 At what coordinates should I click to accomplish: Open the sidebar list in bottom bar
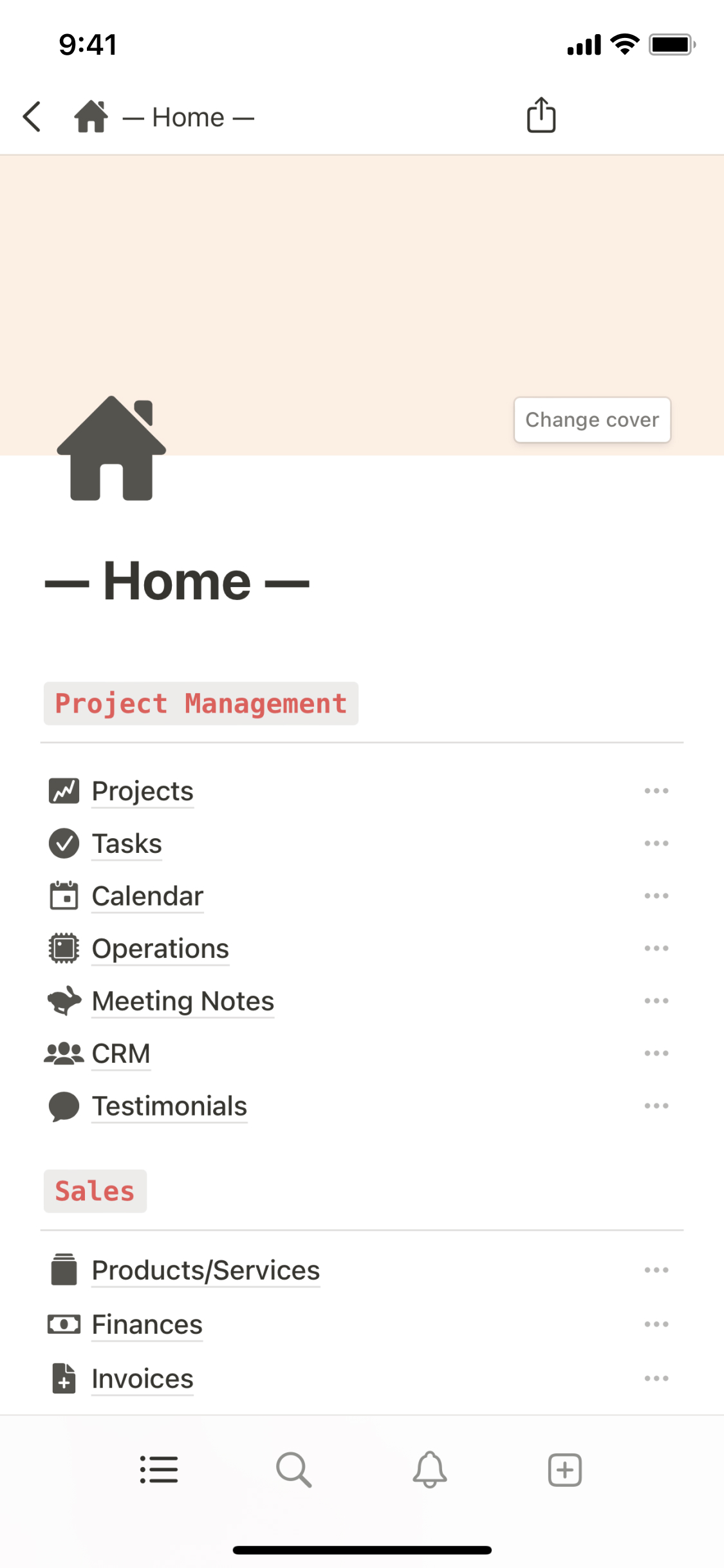159,1470
